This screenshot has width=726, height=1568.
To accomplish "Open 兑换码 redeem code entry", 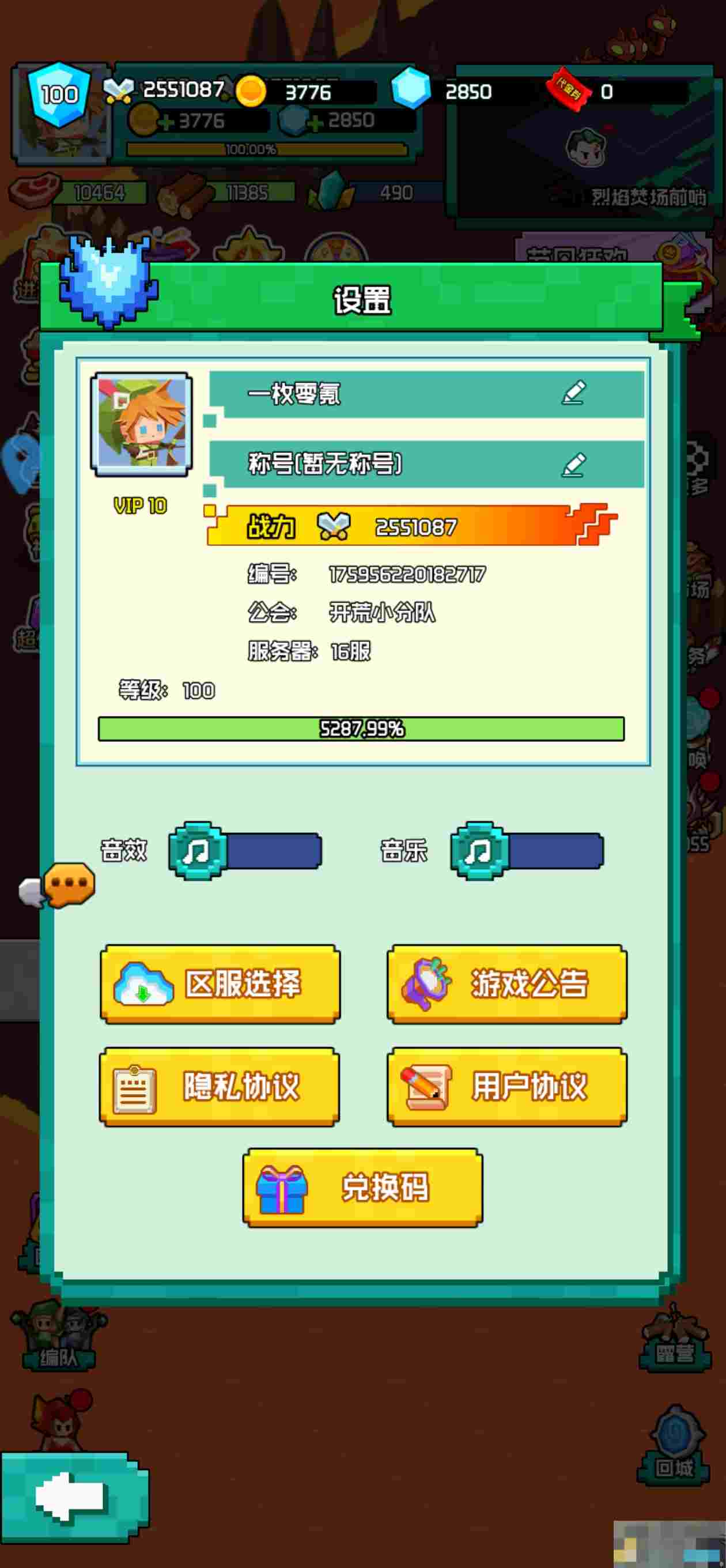I will [x=362, y=1187].
